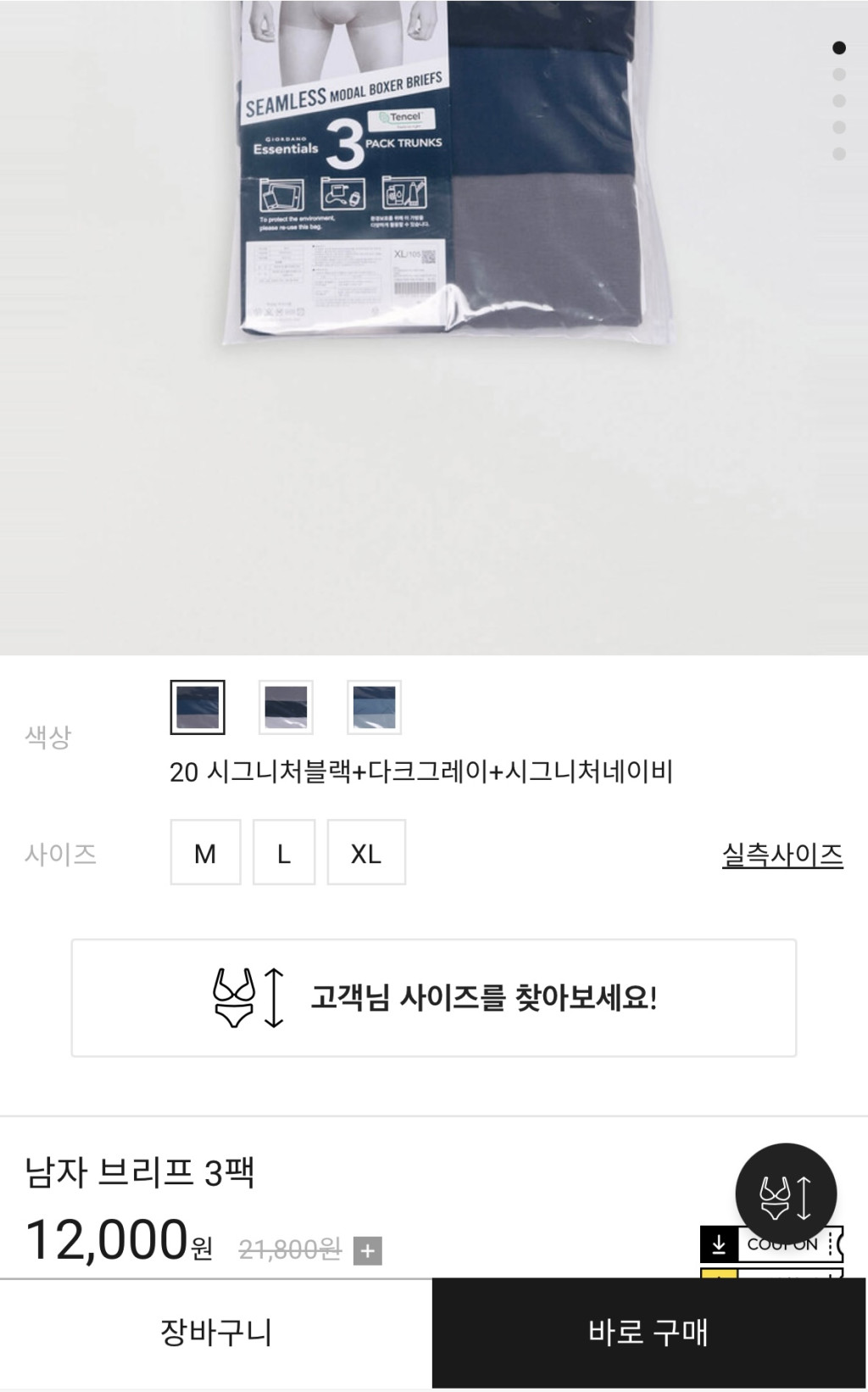The image size is (868, 1392).
Task: Buy now with 바로 구매
Action: [649, 1333]
